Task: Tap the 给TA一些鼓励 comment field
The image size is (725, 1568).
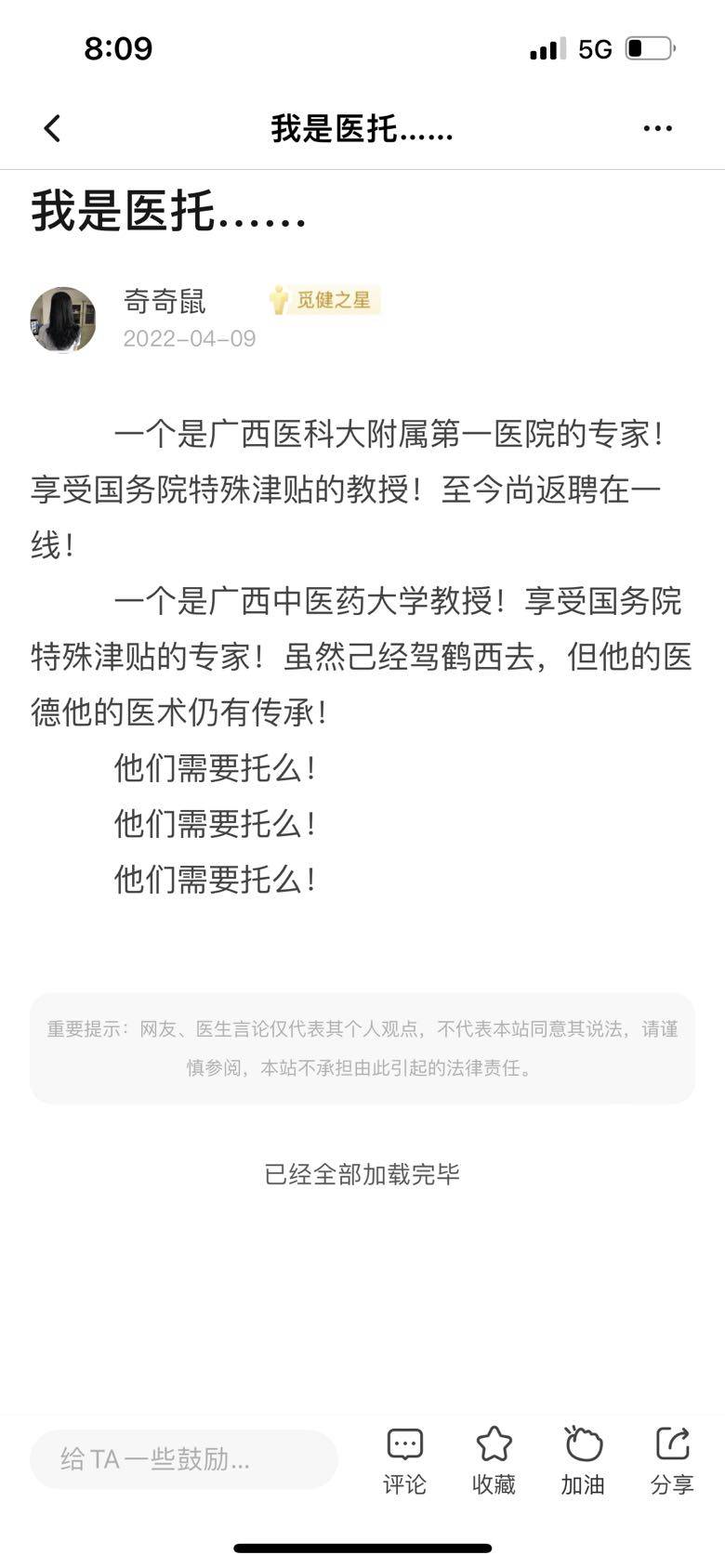Action: 183,1459
